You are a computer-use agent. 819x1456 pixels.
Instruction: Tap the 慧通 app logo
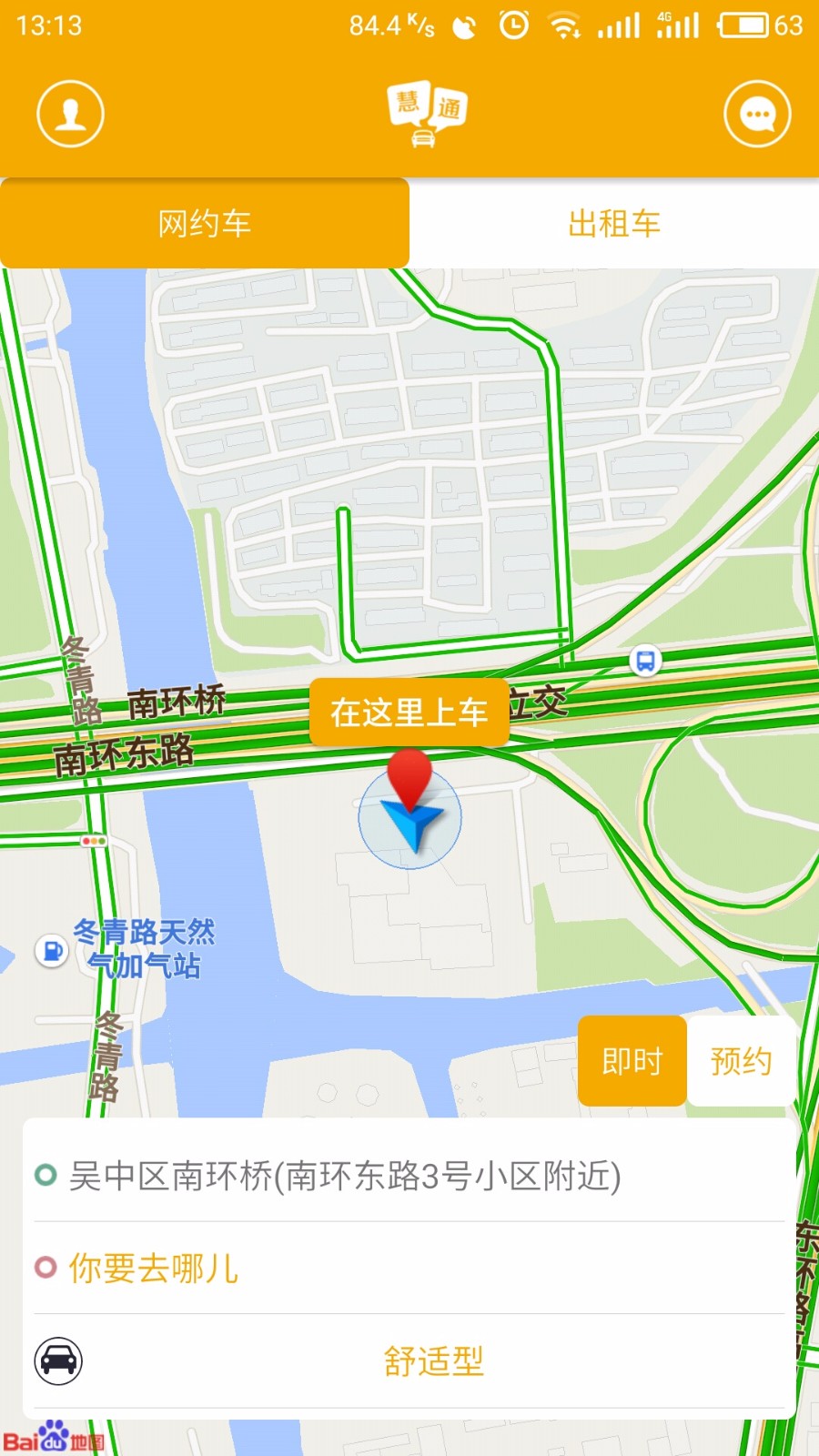(424, 113)
